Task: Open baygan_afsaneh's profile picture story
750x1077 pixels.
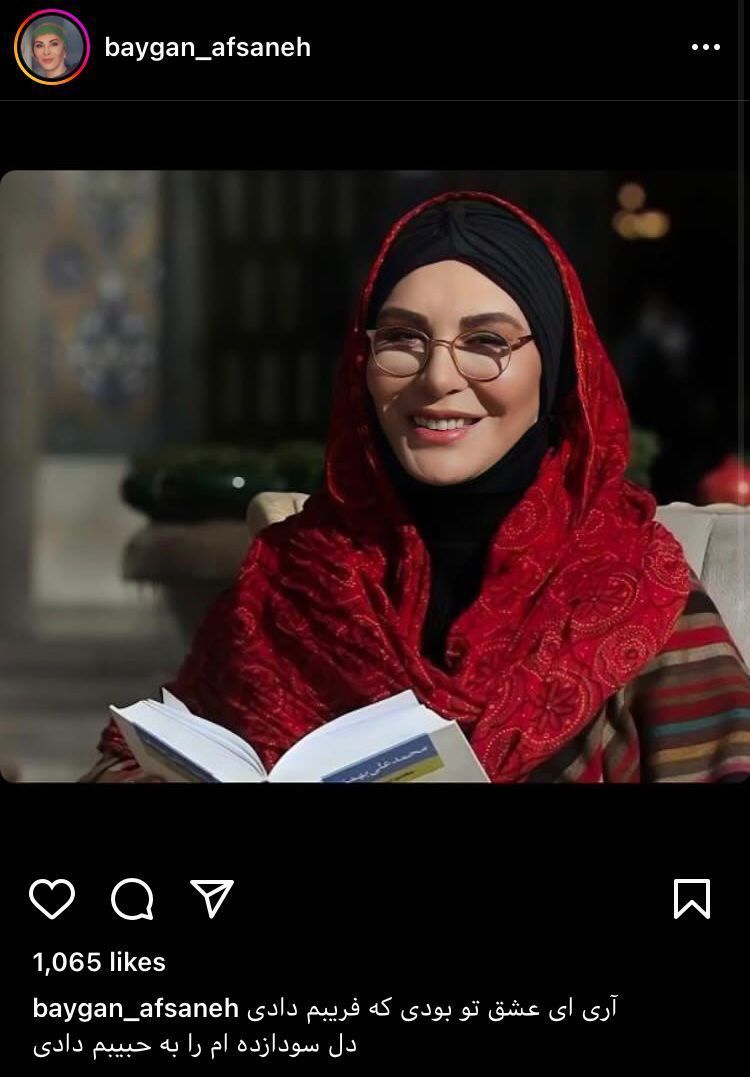Action: pyautogui.click(x=51, y=47)
